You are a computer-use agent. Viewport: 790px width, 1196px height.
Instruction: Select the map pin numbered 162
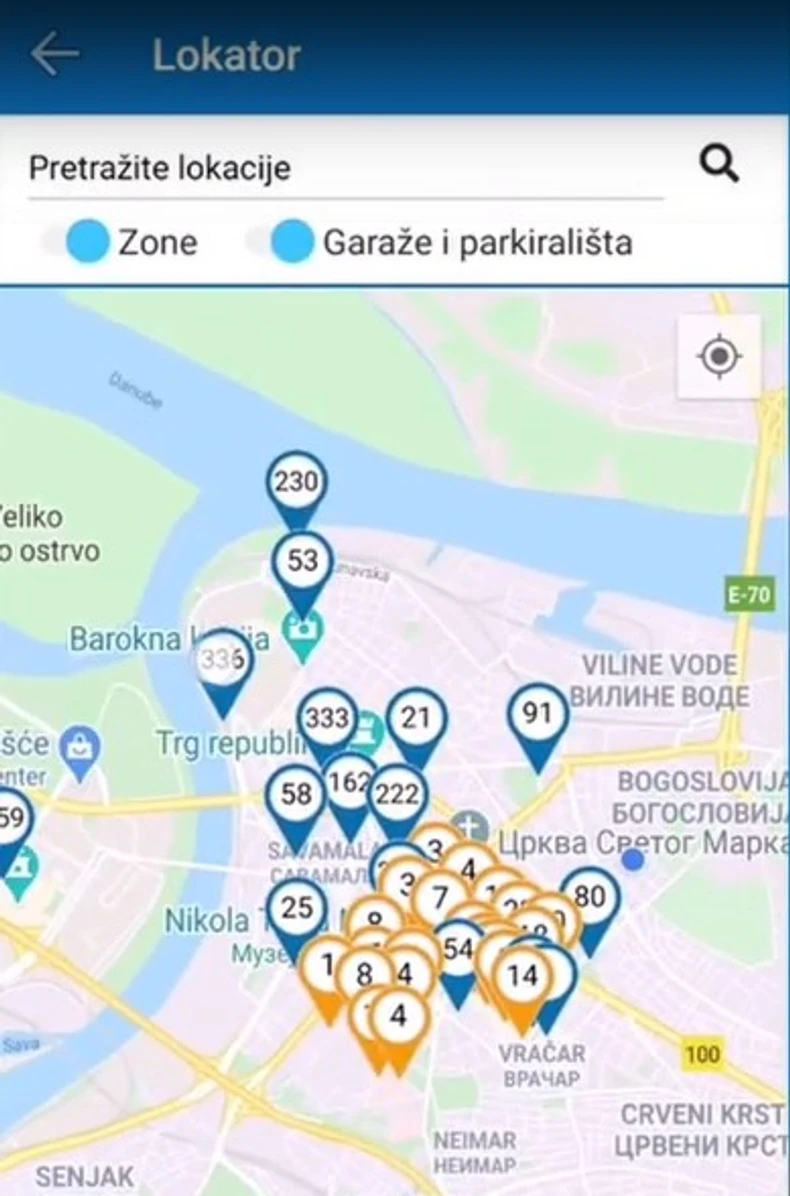click(349, 782)
